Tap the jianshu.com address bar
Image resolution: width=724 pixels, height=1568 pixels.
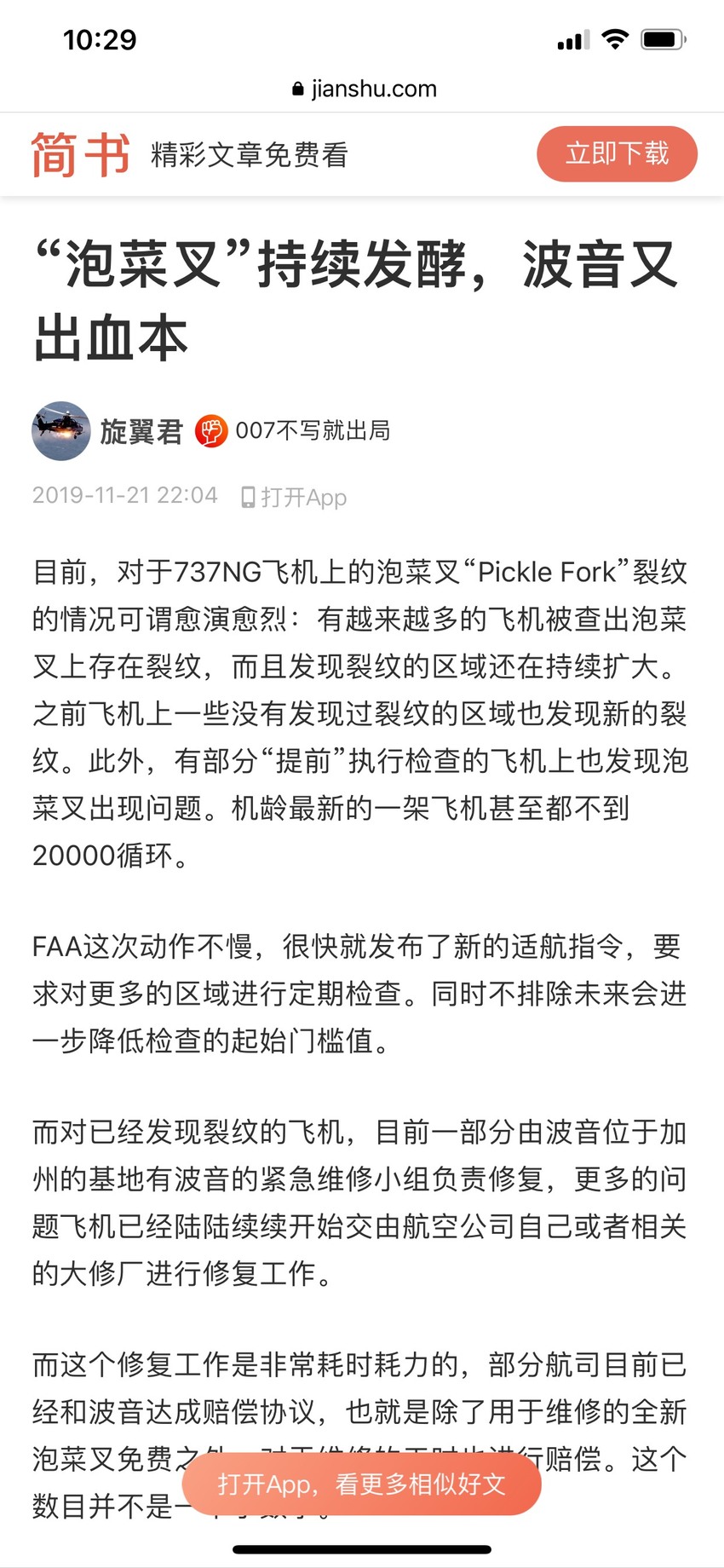(364, 89)
